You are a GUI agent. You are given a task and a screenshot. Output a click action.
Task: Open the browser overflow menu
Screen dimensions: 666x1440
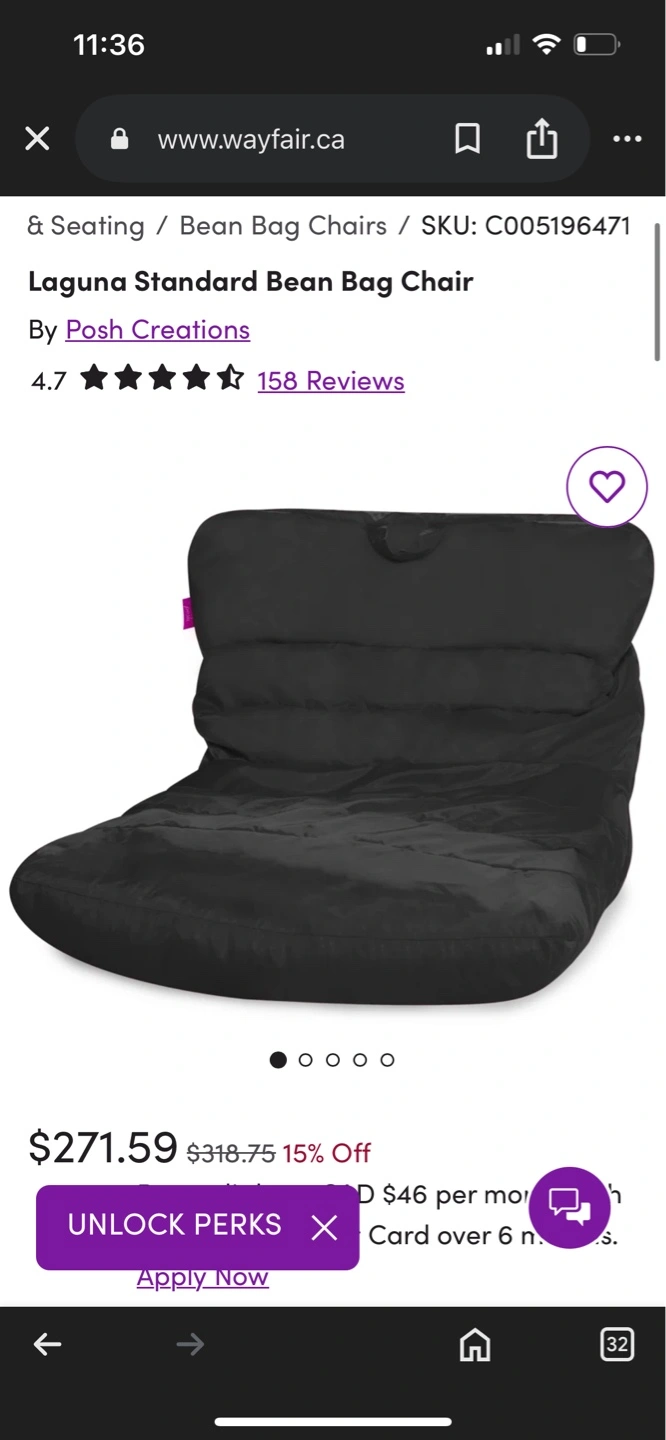click(x=627, y=139)
